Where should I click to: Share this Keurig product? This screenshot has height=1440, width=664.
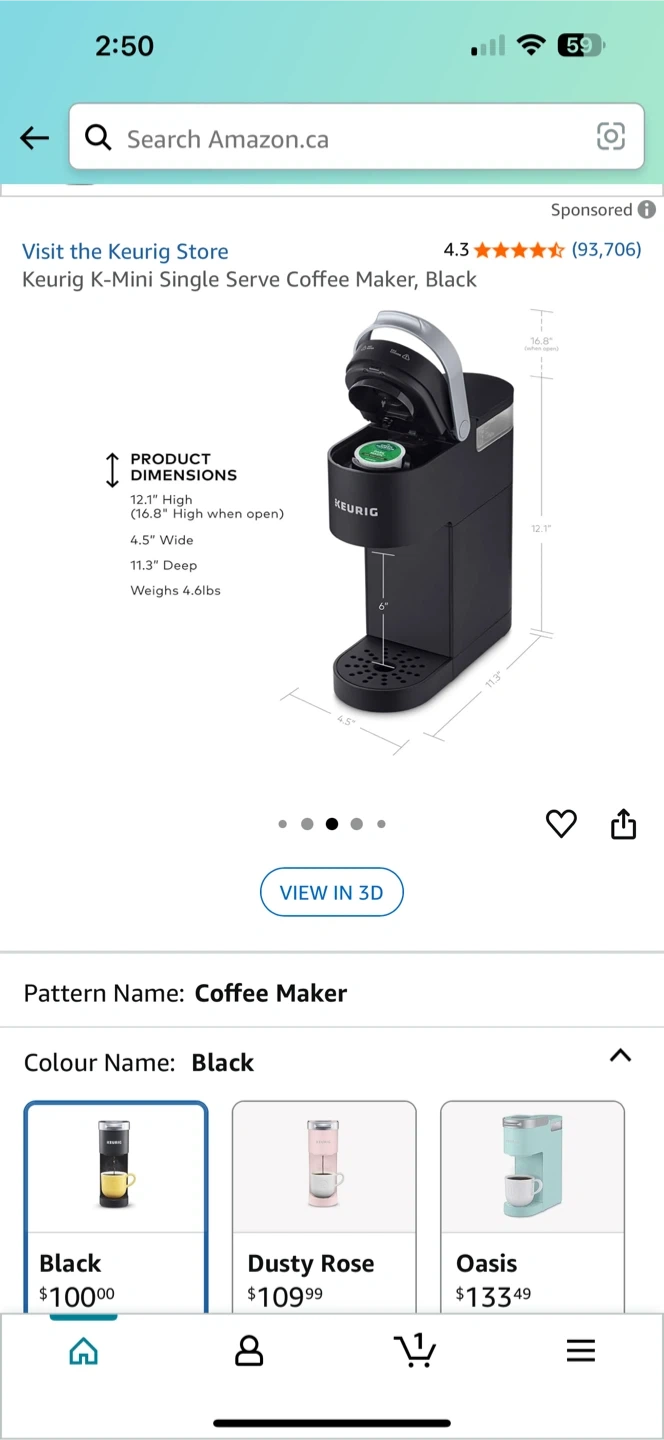623,824
